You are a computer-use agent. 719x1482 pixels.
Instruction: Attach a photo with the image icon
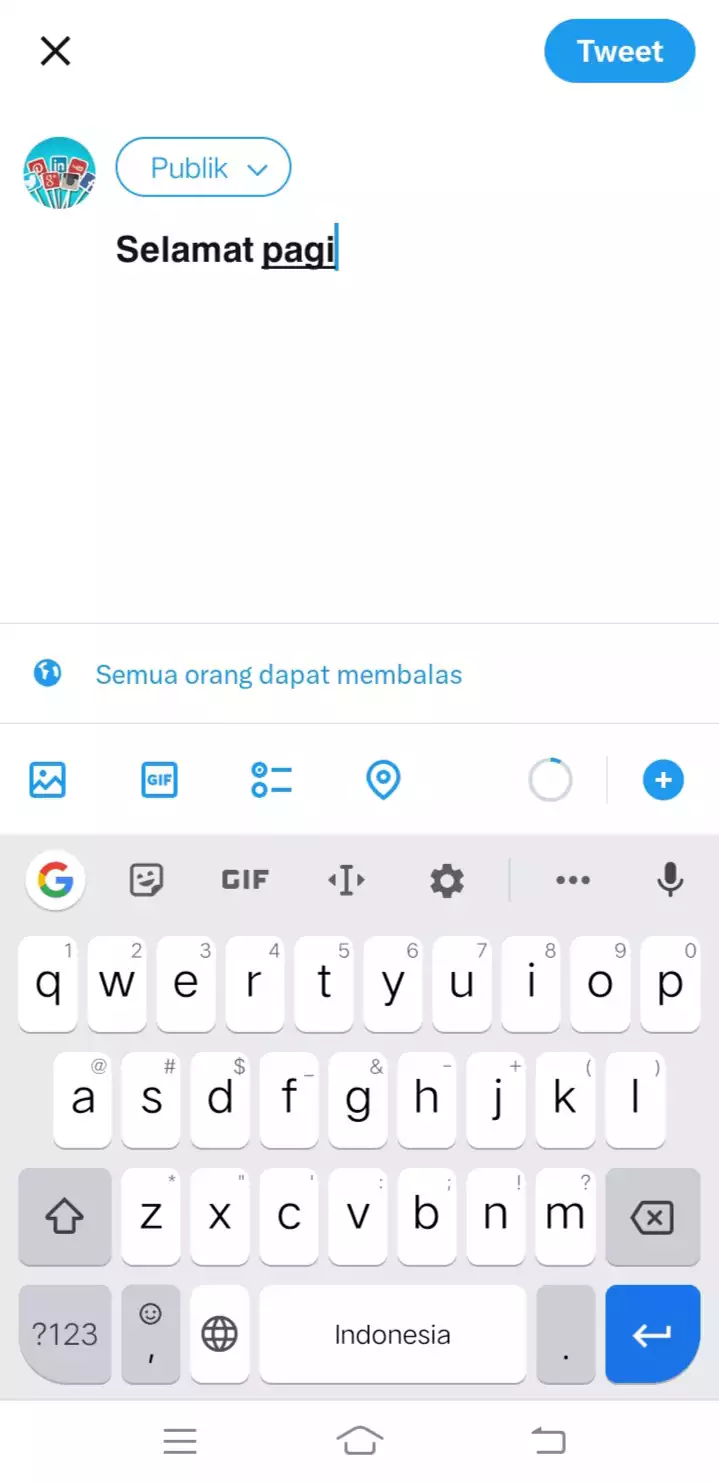click(x=47, y=779)
